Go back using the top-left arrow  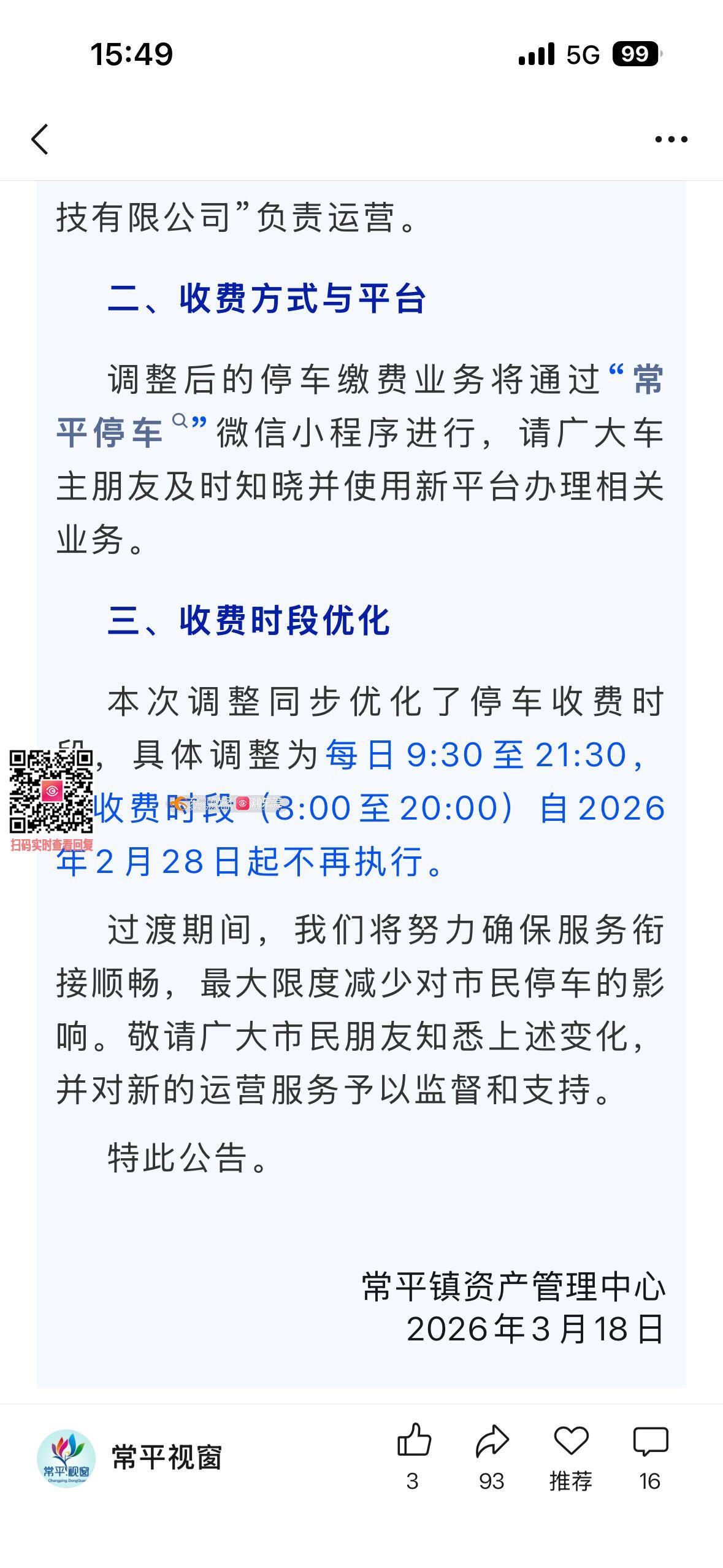click(x=40, y=139)
